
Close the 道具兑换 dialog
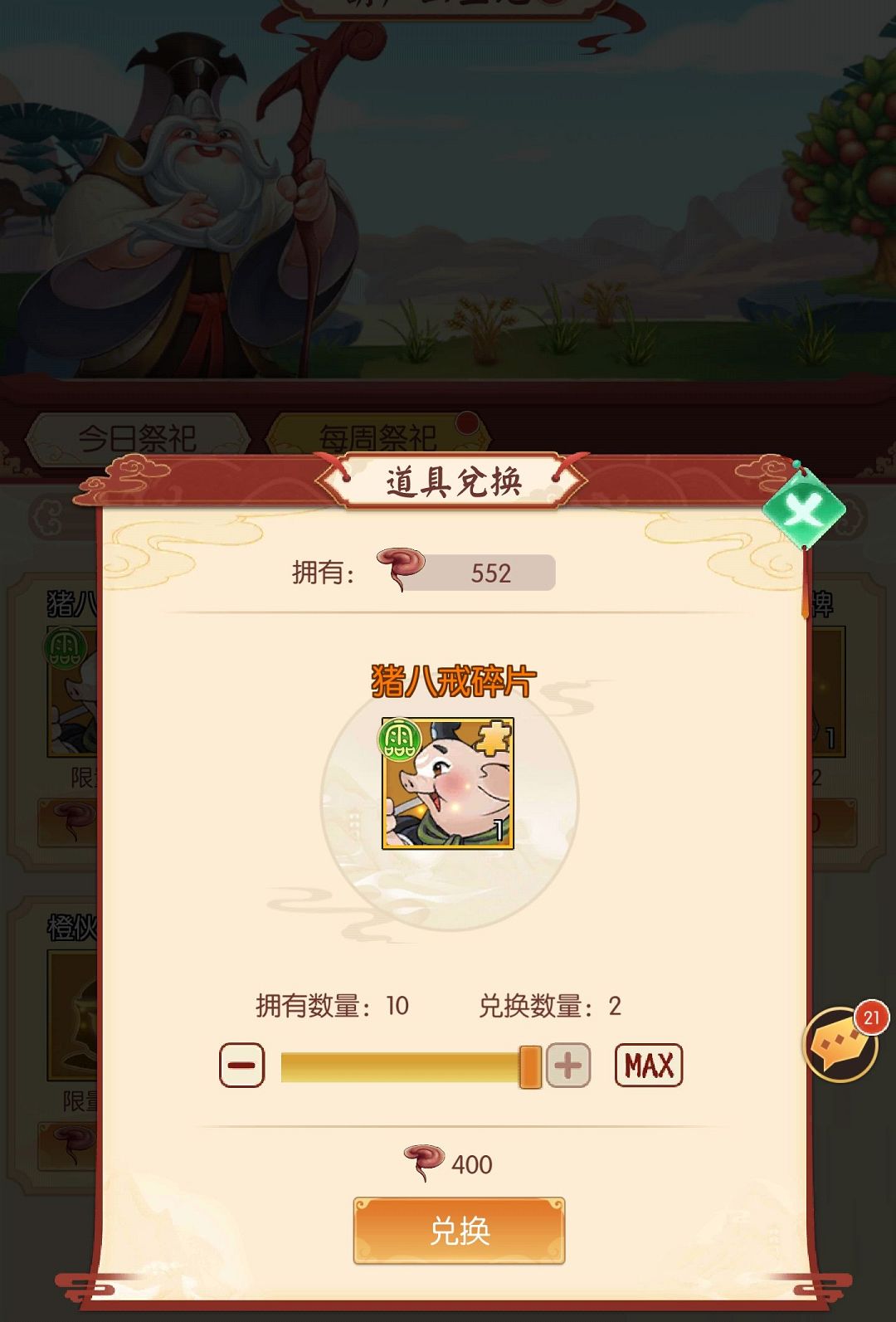pyautogui.click(x=804, y=509)
